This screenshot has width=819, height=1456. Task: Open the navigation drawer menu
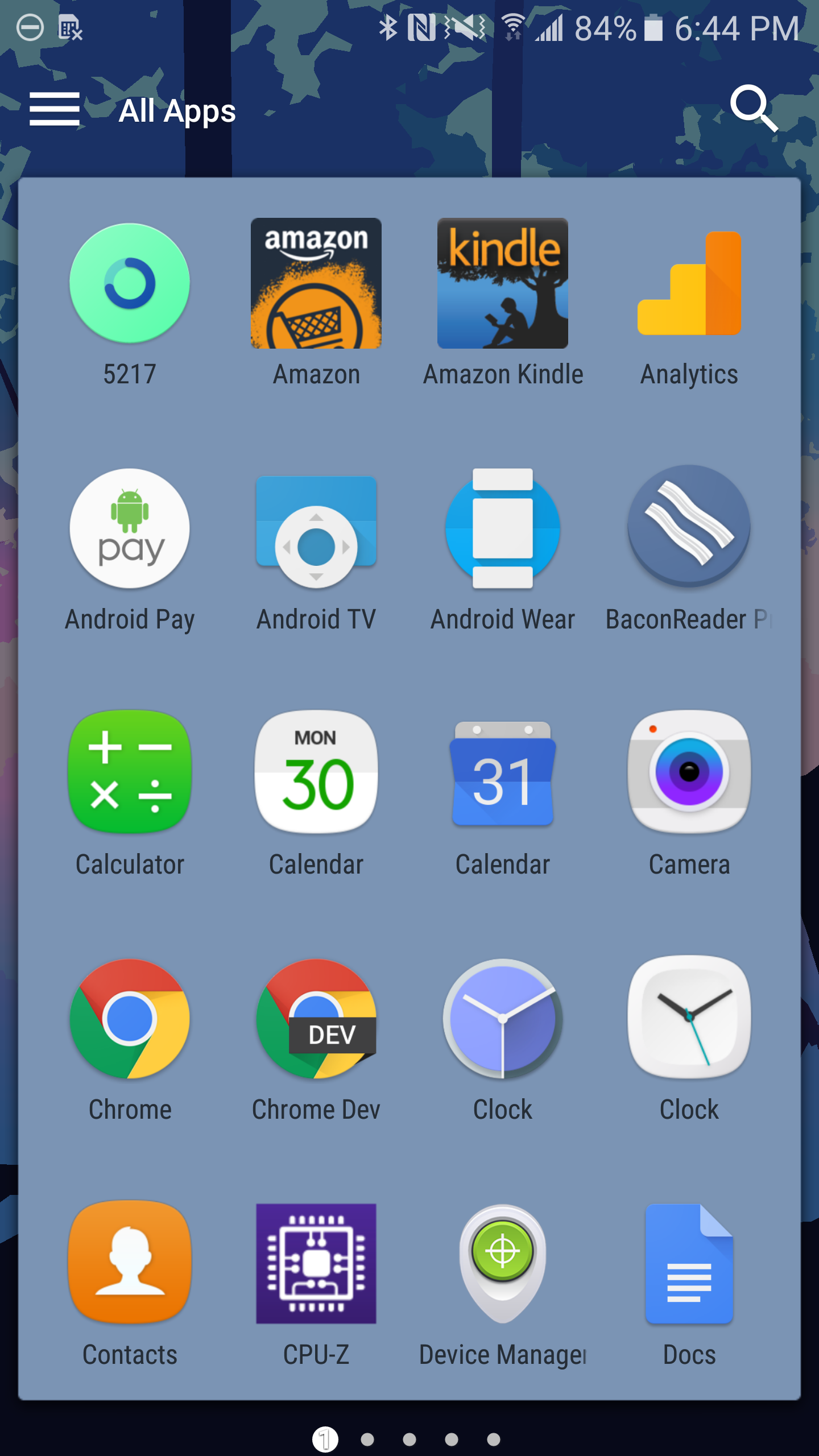[55, 109]
